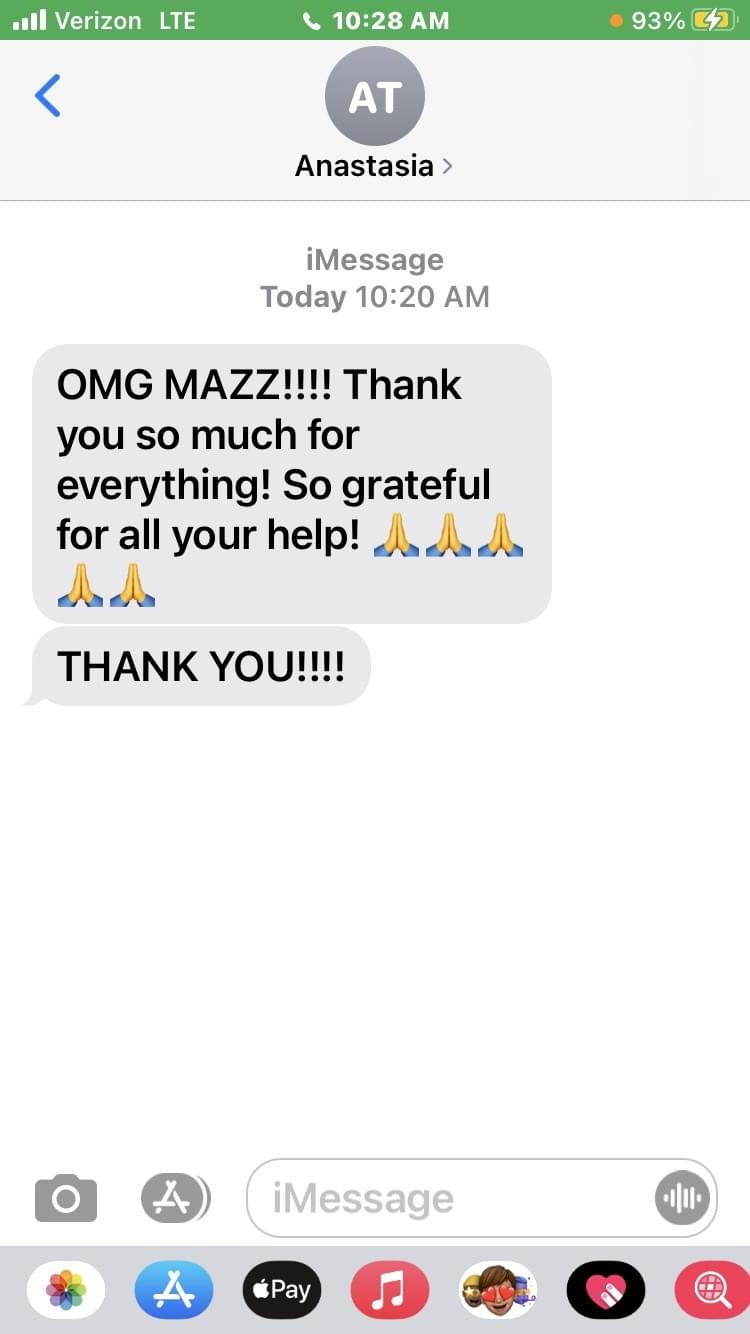The image size is (750, 1334).
Task: Go back to the conversations list
Action: coord(47,96)
